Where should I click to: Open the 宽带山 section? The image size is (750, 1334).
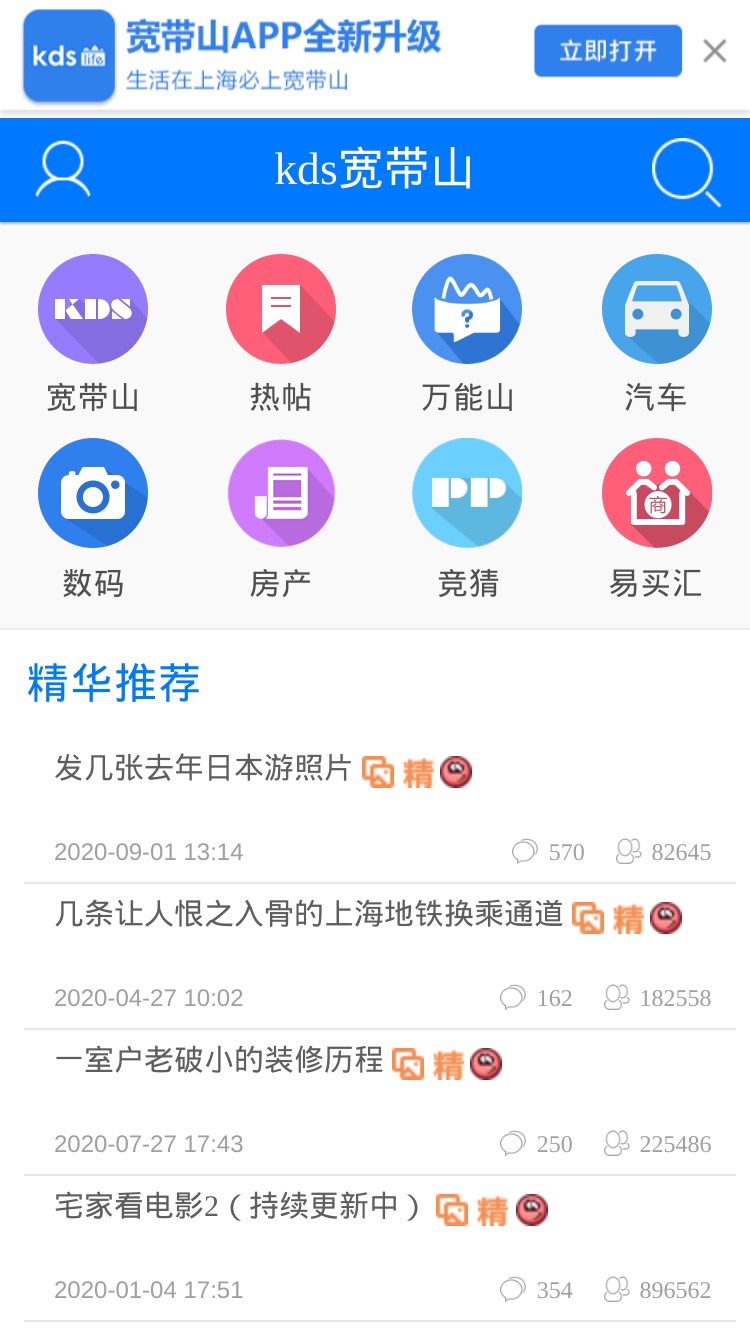pyautogui.click(x=93, y=334)
